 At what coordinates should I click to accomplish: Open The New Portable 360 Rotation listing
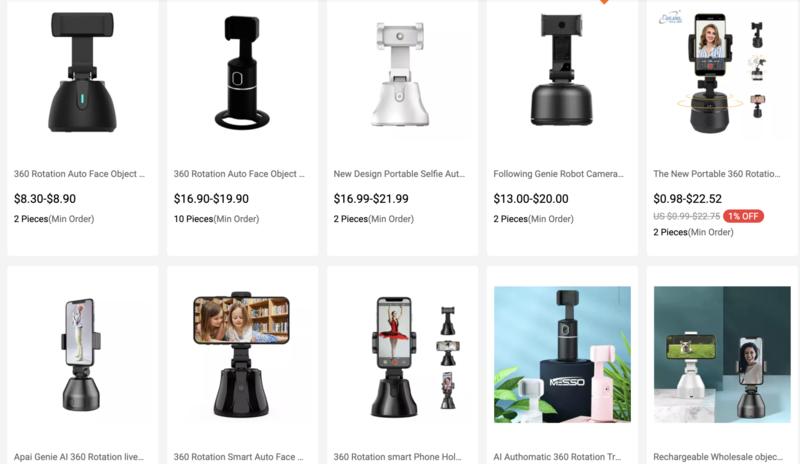[717, 174]
